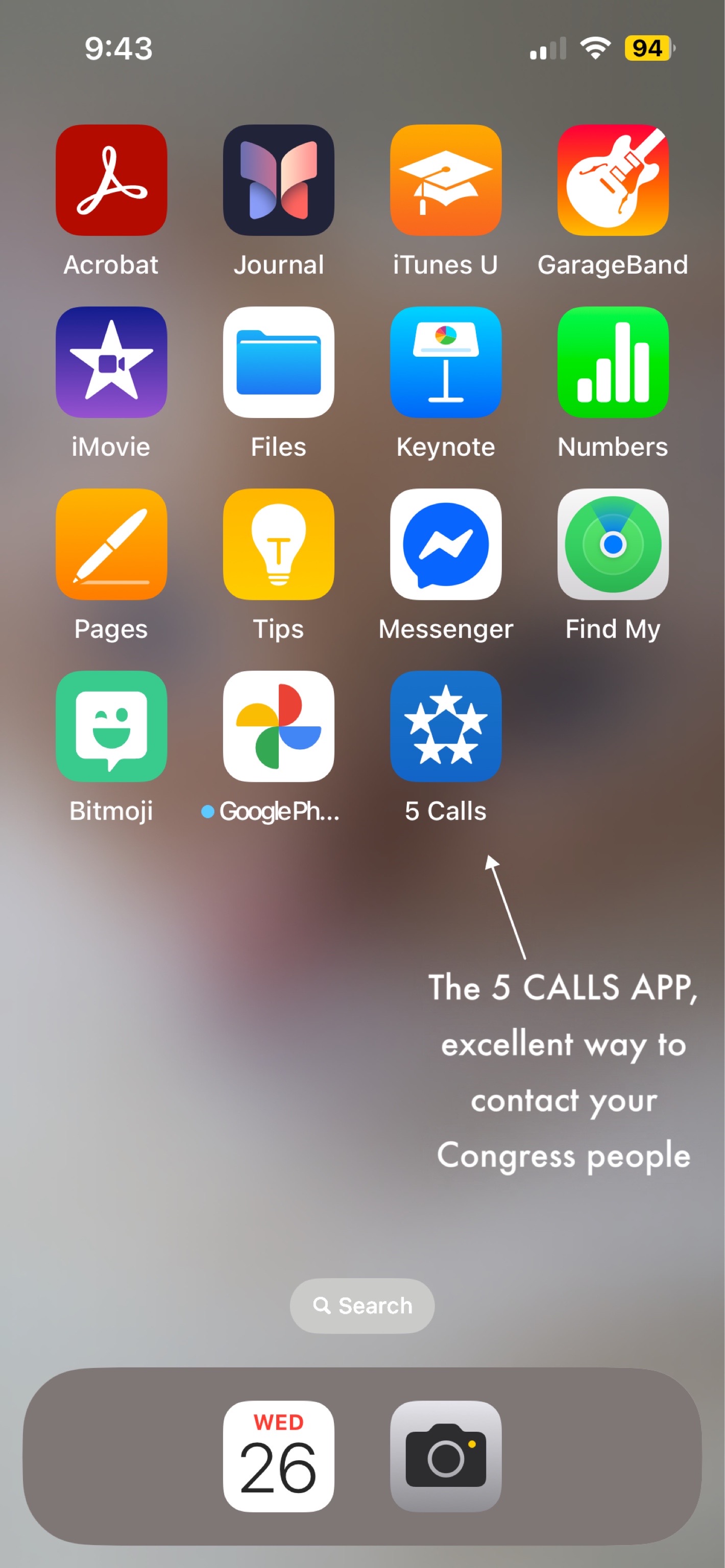Open iTunes U
Image resolution: width=725 pixels, height=1568 pixels.
click(x=446, y=180)
